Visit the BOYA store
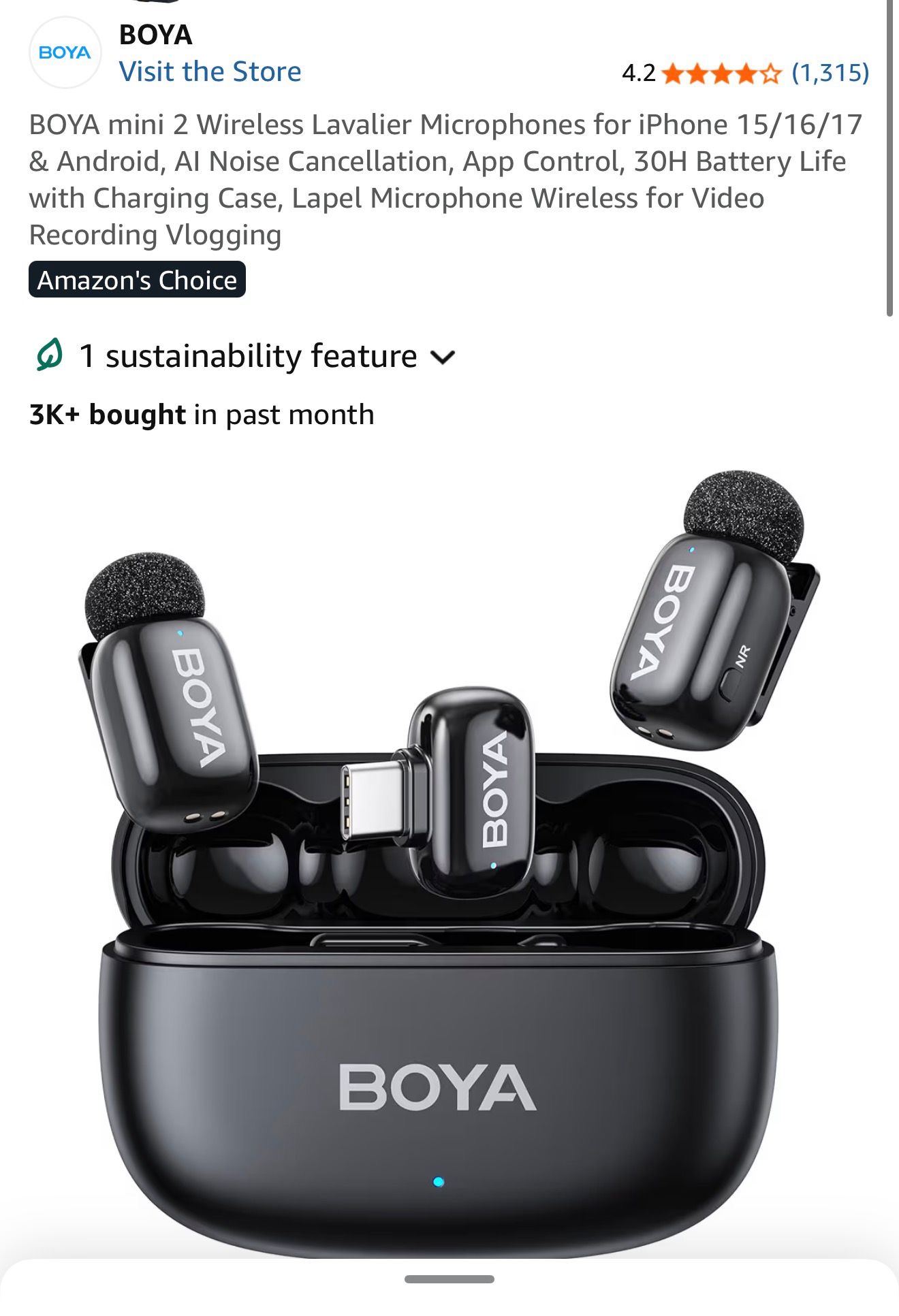This screenshot has height=1316, width=899. click(x=210, y=71)
